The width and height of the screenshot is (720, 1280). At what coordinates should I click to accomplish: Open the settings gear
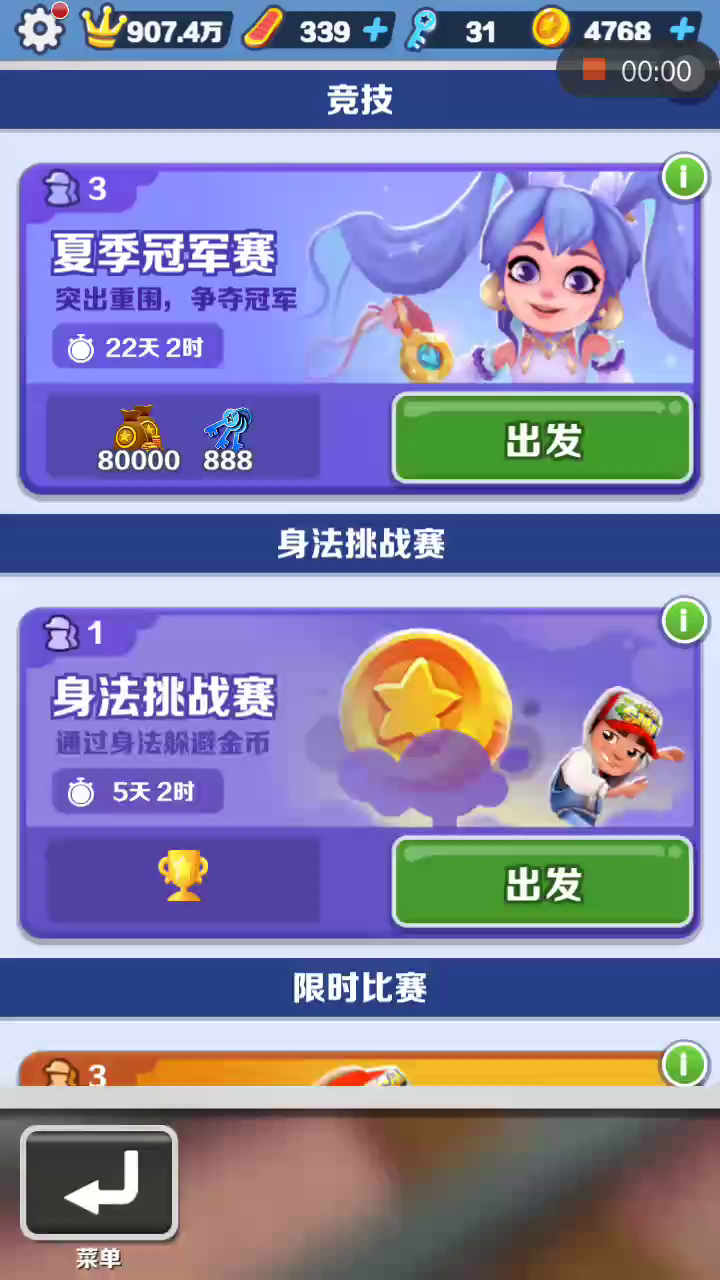coord(40,30)
